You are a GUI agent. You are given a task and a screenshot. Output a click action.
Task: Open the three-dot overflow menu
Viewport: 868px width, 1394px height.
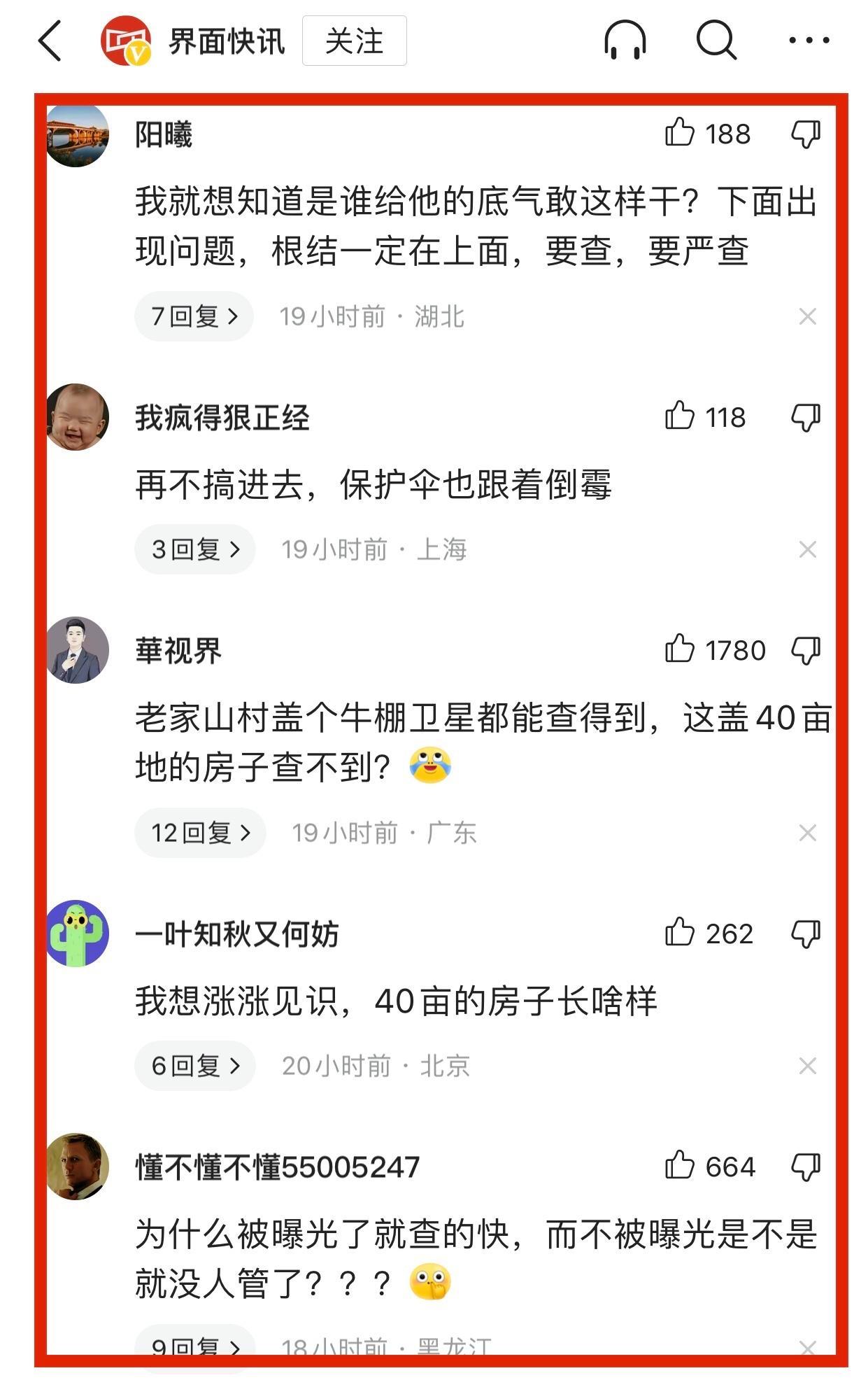[x=809, y=41]
